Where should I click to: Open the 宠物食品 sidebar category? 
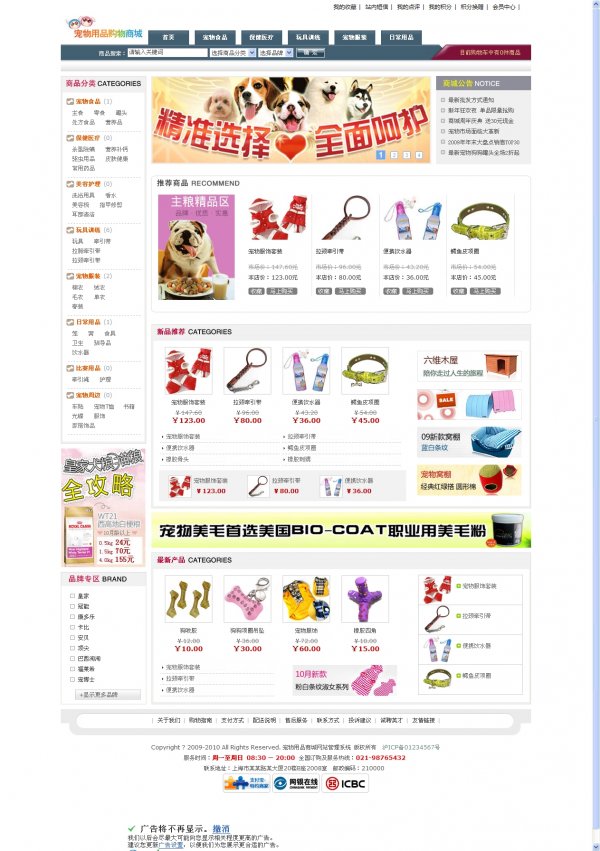(87, 101)
